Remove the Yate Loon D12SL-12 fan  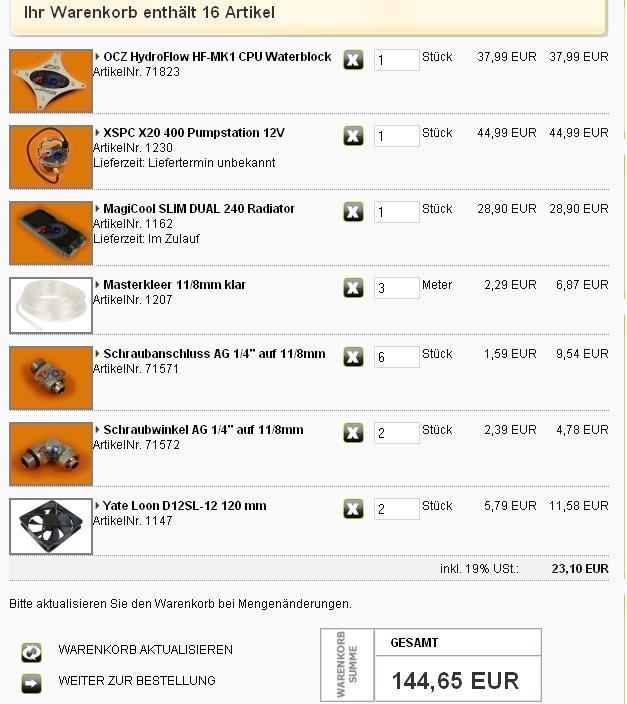(x=353, y=509)
